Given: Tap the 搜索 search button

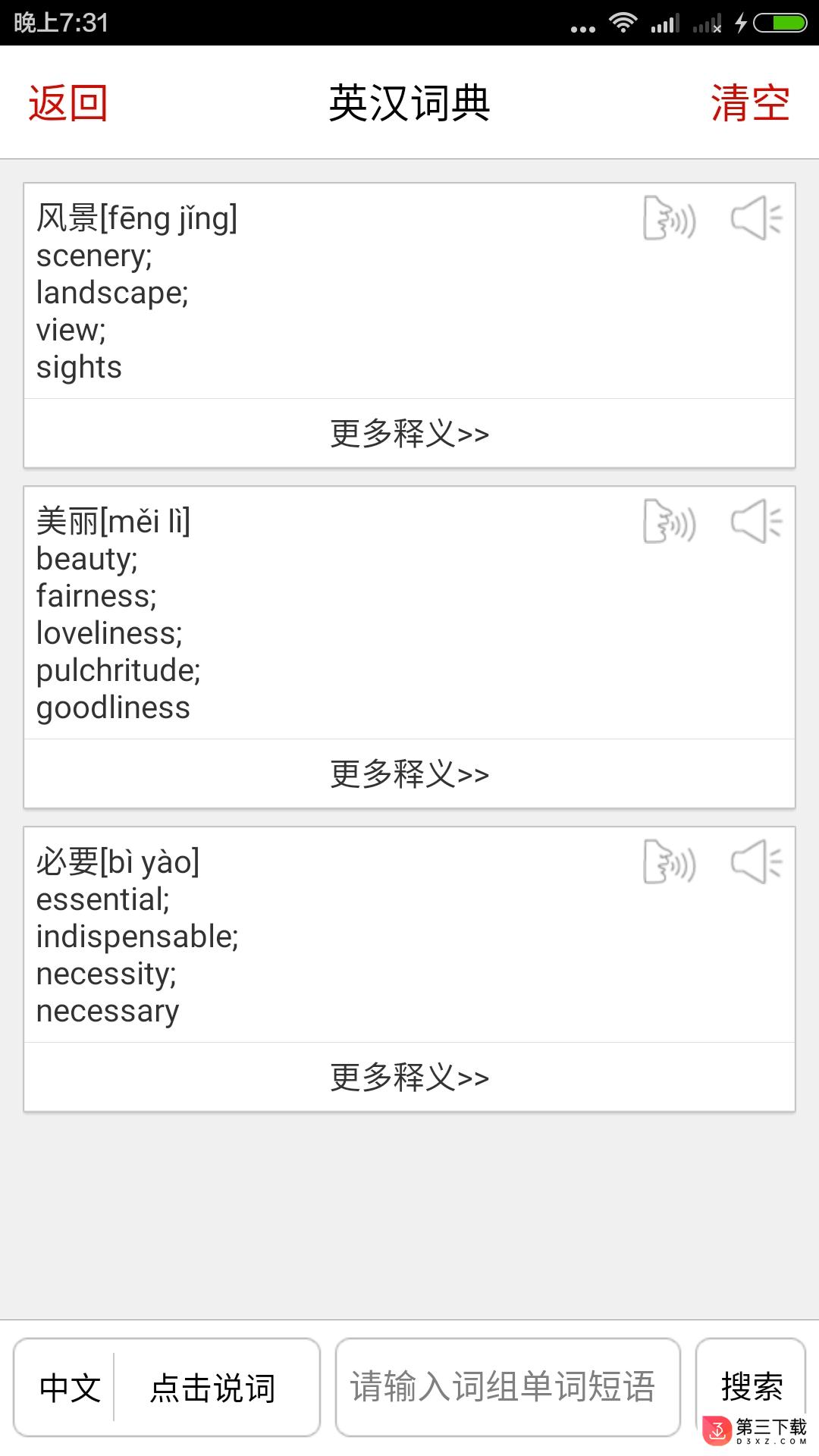Looking at the screenshot, I should coord(751,1387).
